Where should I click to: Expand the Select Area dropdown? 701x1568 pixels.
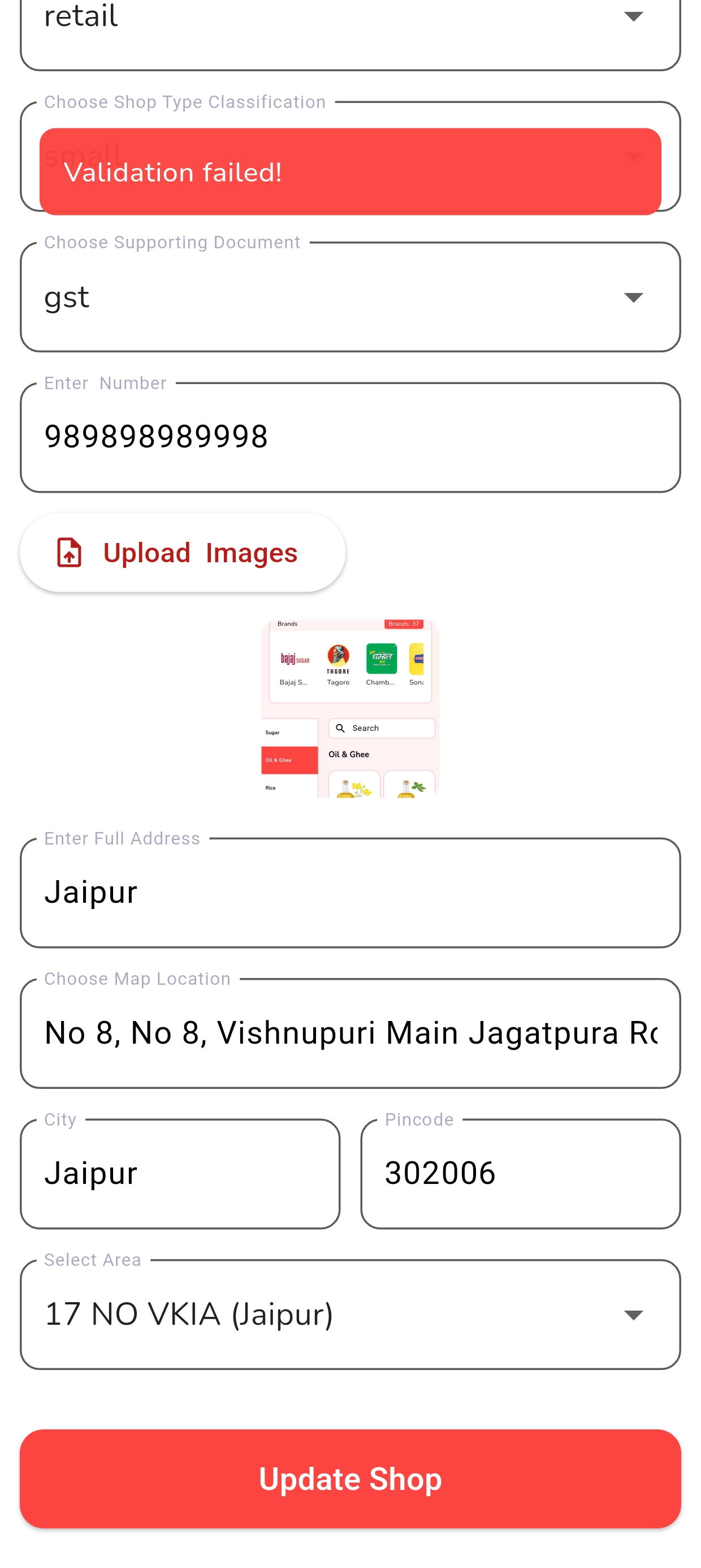[x=350, y=1315]
